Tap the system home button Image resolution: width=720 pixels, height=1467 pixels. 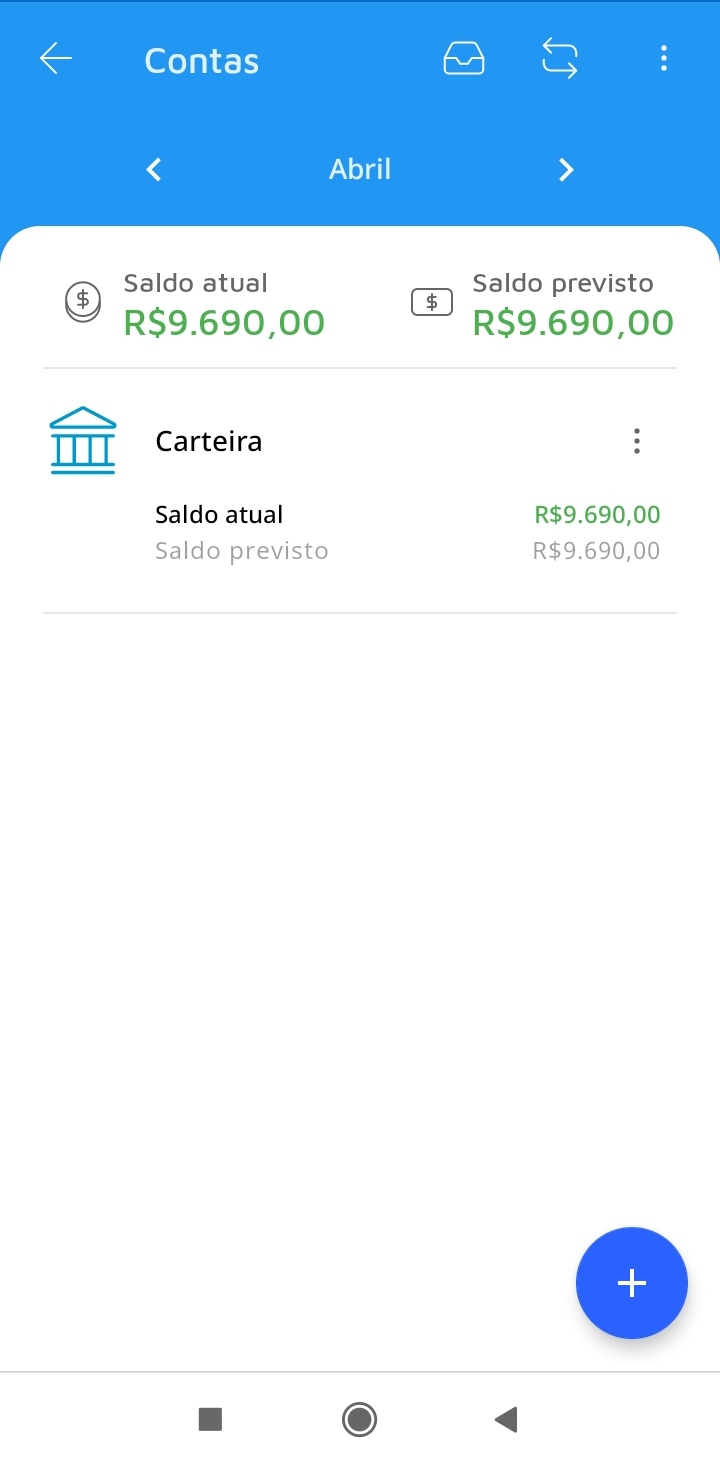359,1419
